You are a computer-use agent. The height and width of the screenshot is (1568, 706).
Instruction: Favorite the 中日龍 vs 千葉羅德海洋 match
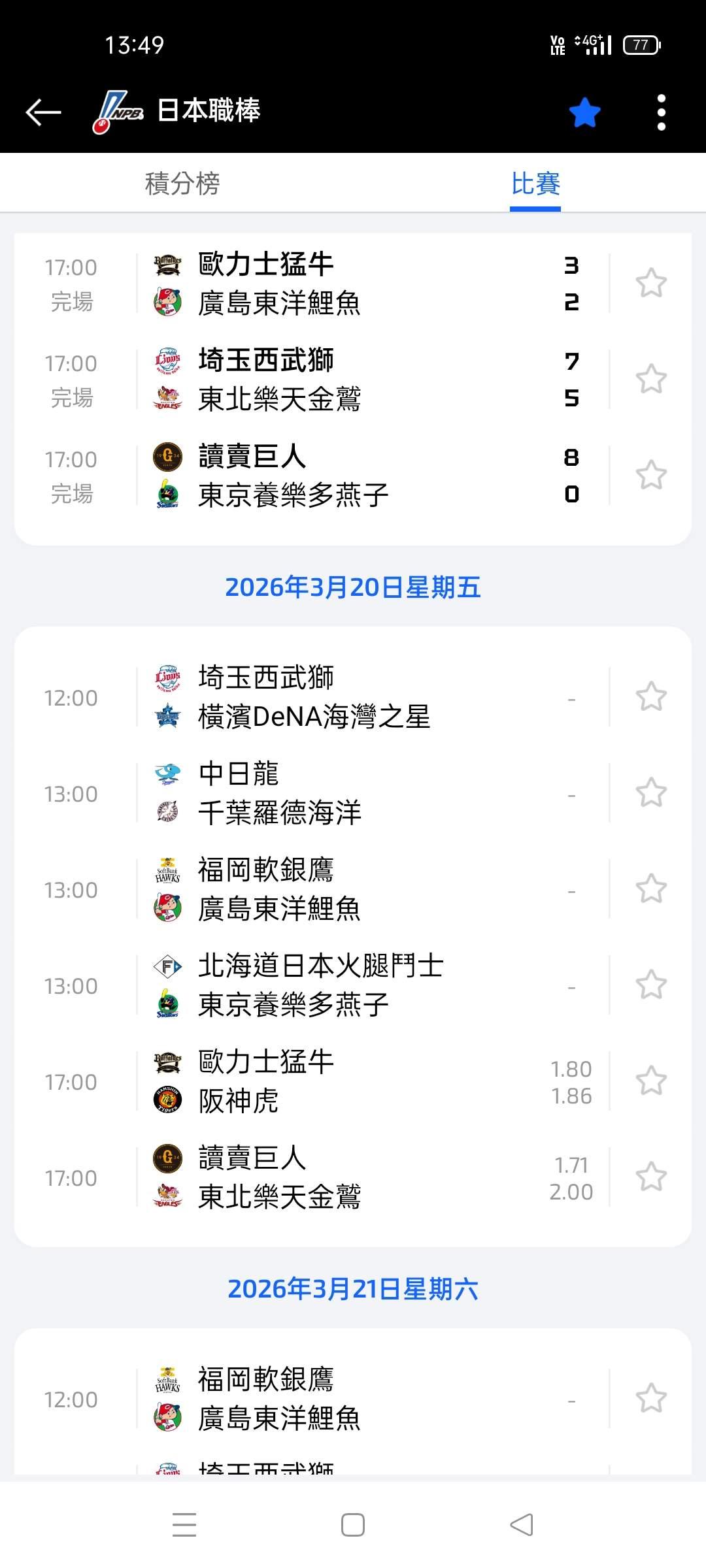[x=651, y=793]
